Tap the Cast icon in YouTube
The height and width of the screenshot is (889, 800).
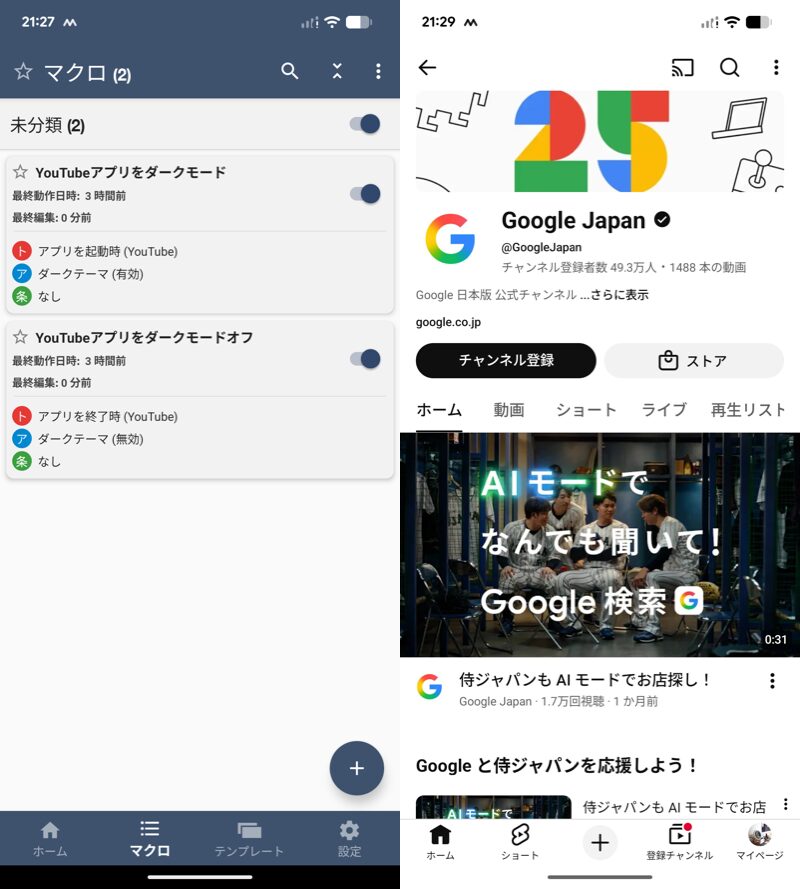tap(682, 68)
